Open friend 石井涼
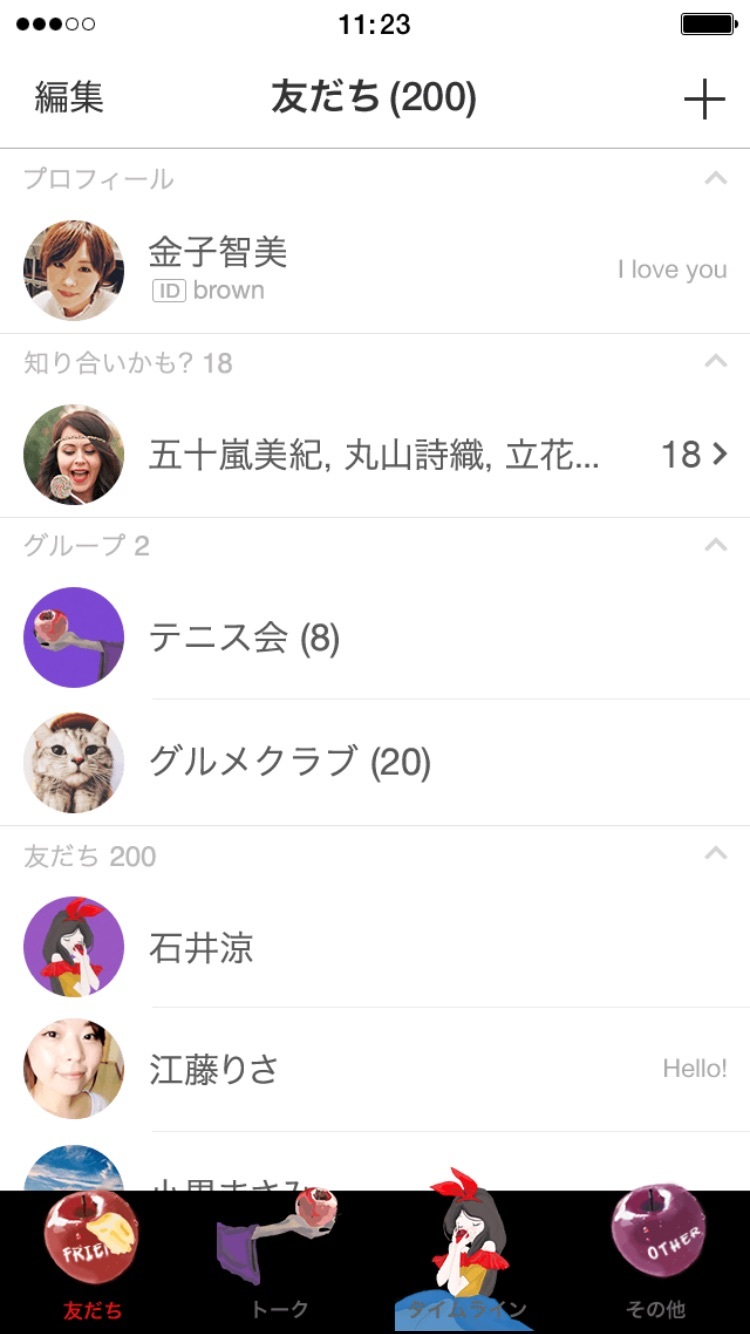Viewport: 750px width, 1334px height. coord(375,947)
